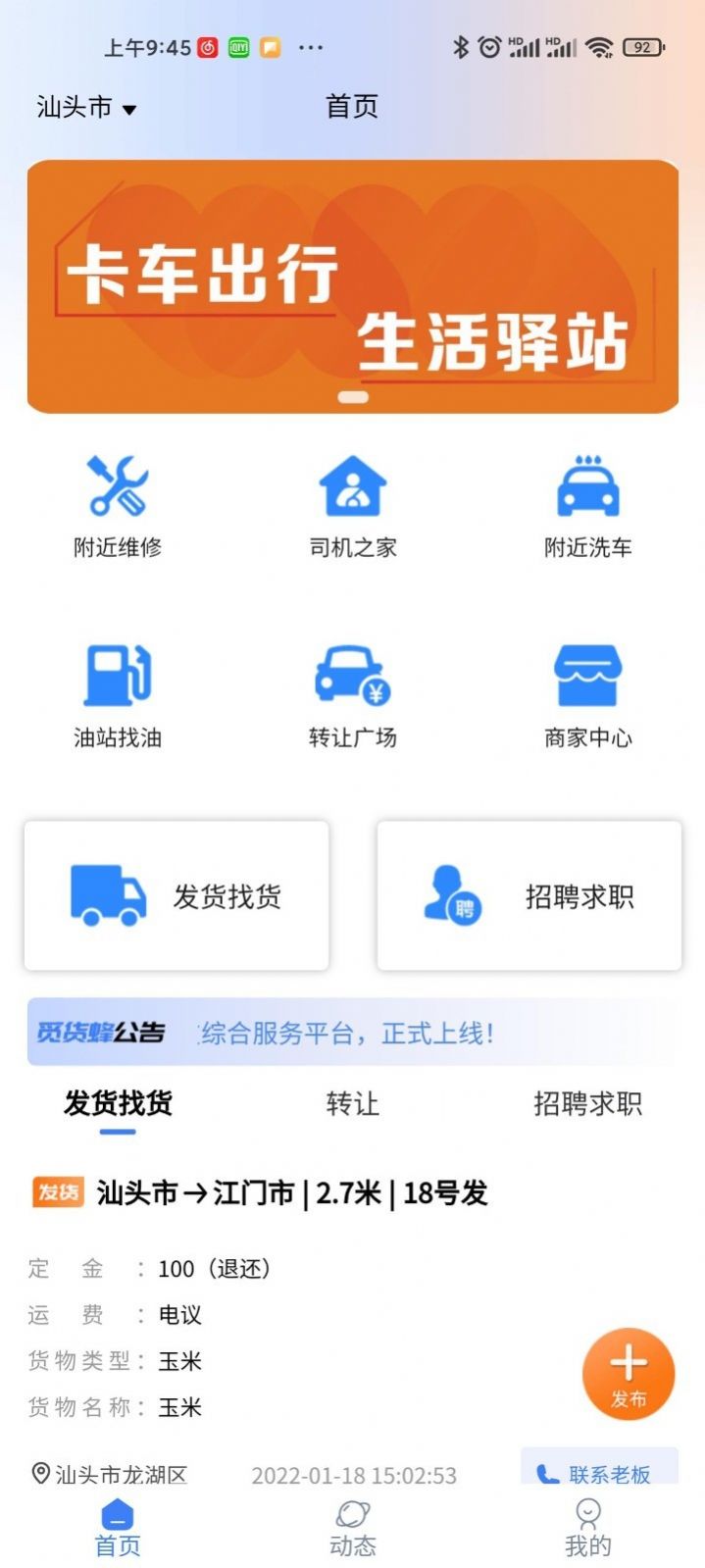Screen dimensions: 705x1568
Task: Open the 发货找货 truck card
Action: (x=176, y=896)
